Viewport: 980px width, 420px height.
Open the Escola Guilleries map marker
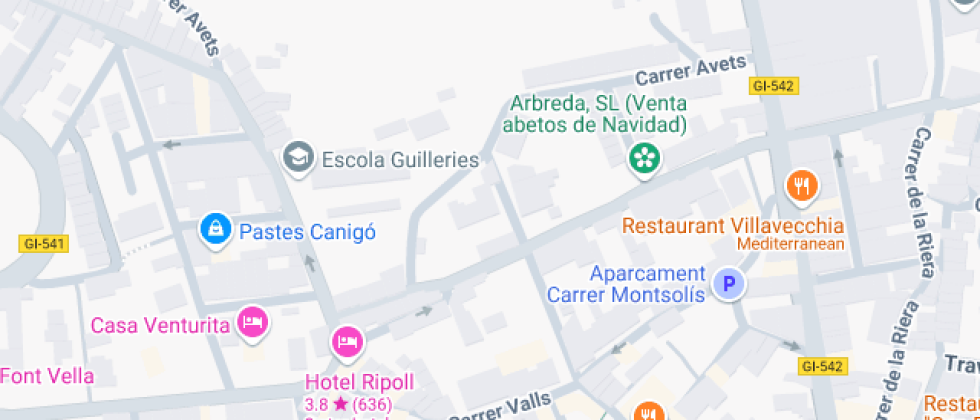coord(296,157)
